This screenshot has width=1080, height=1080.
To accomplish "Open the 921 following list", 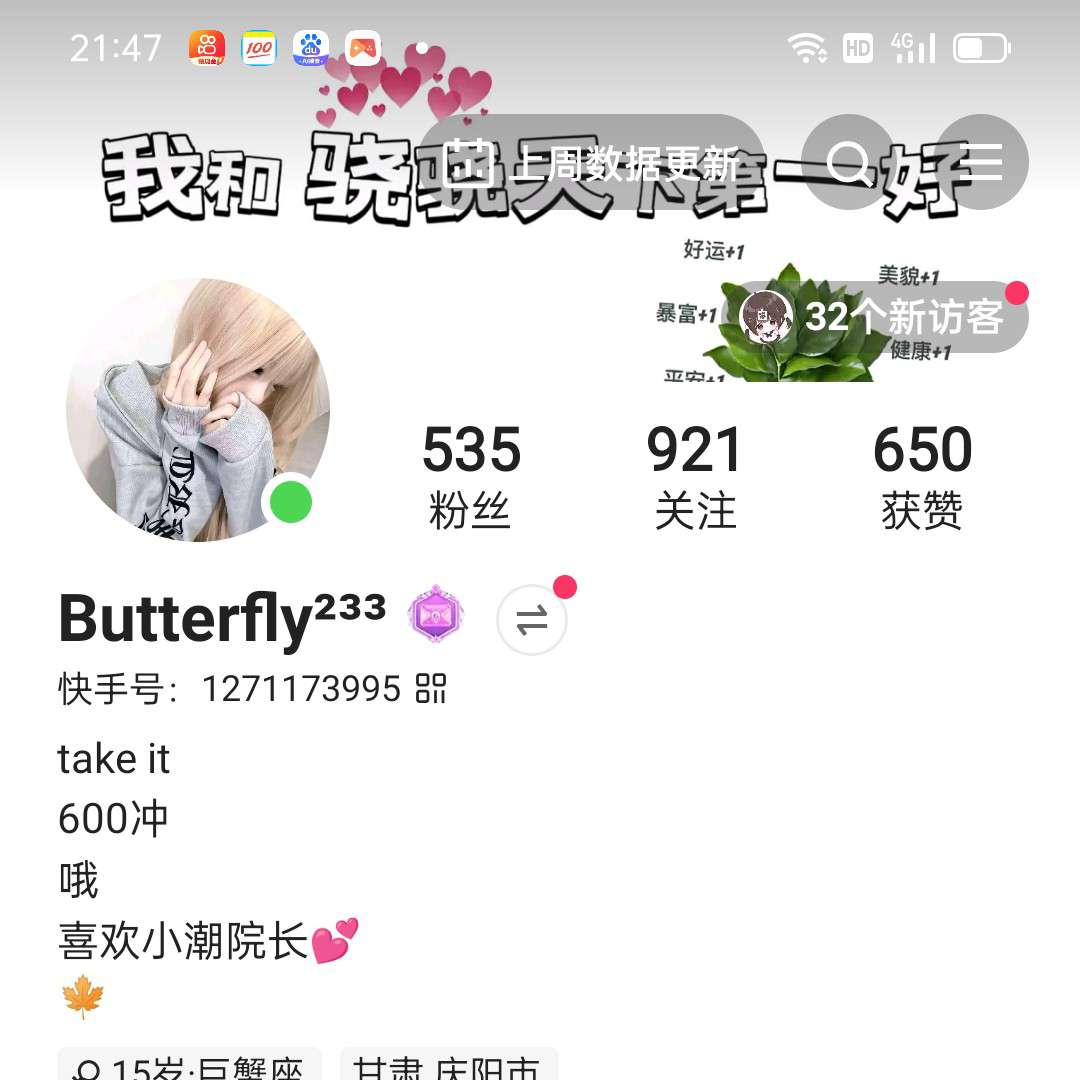I will click(695, 475).
